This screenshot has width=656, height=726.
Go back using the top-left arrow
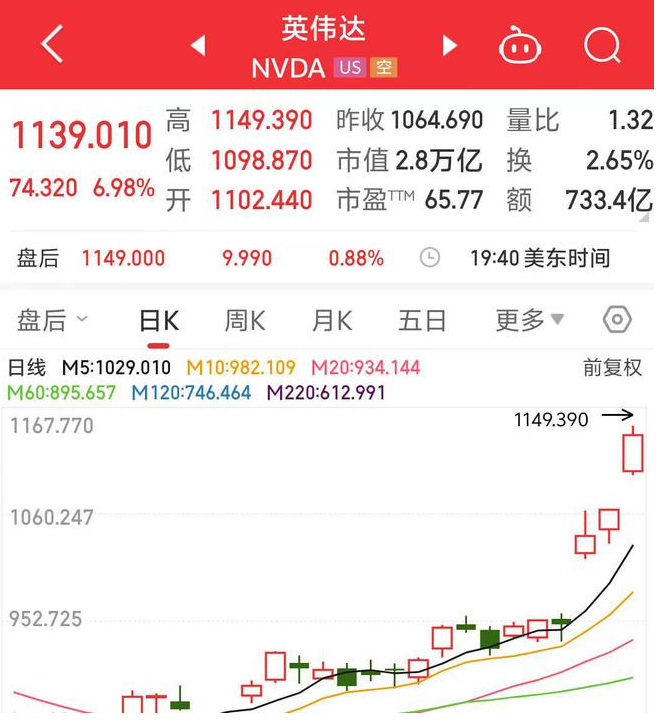(x=53, y=45)
